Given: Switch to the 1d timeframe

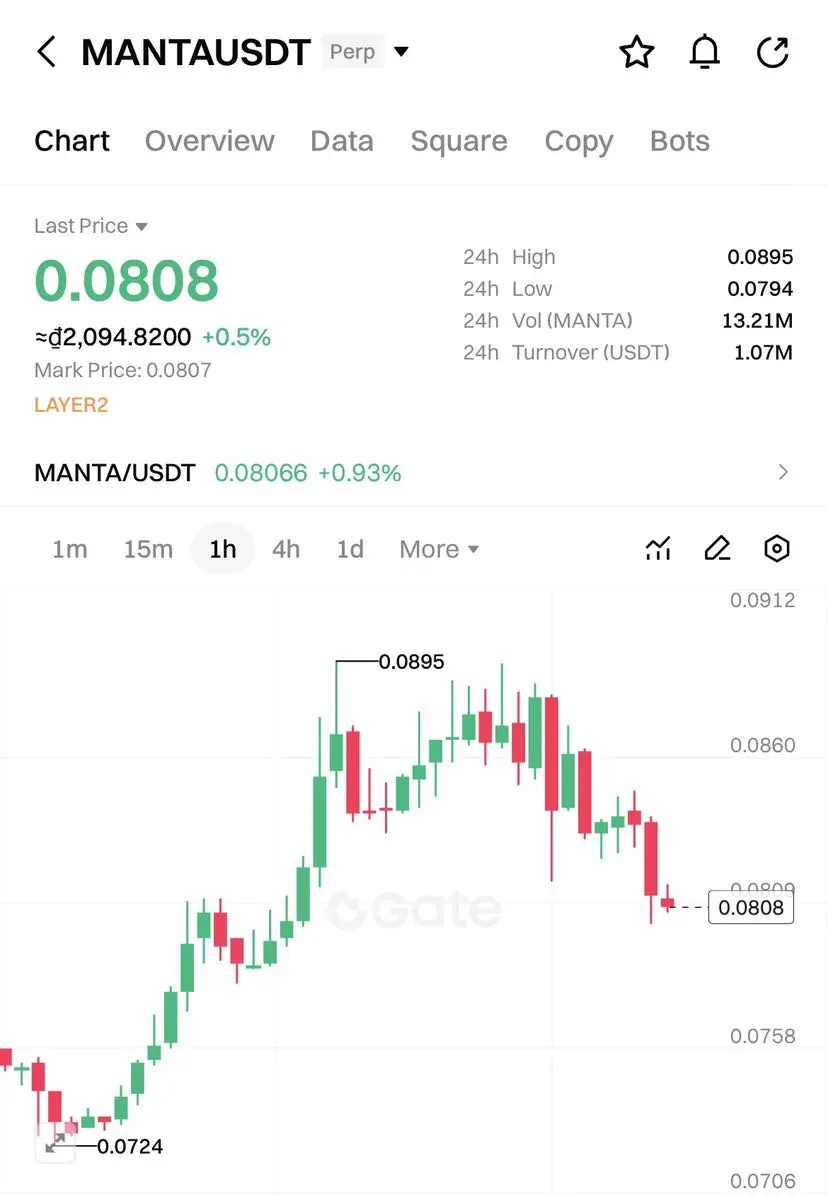Looking at the screenshot, I should 350,548.
